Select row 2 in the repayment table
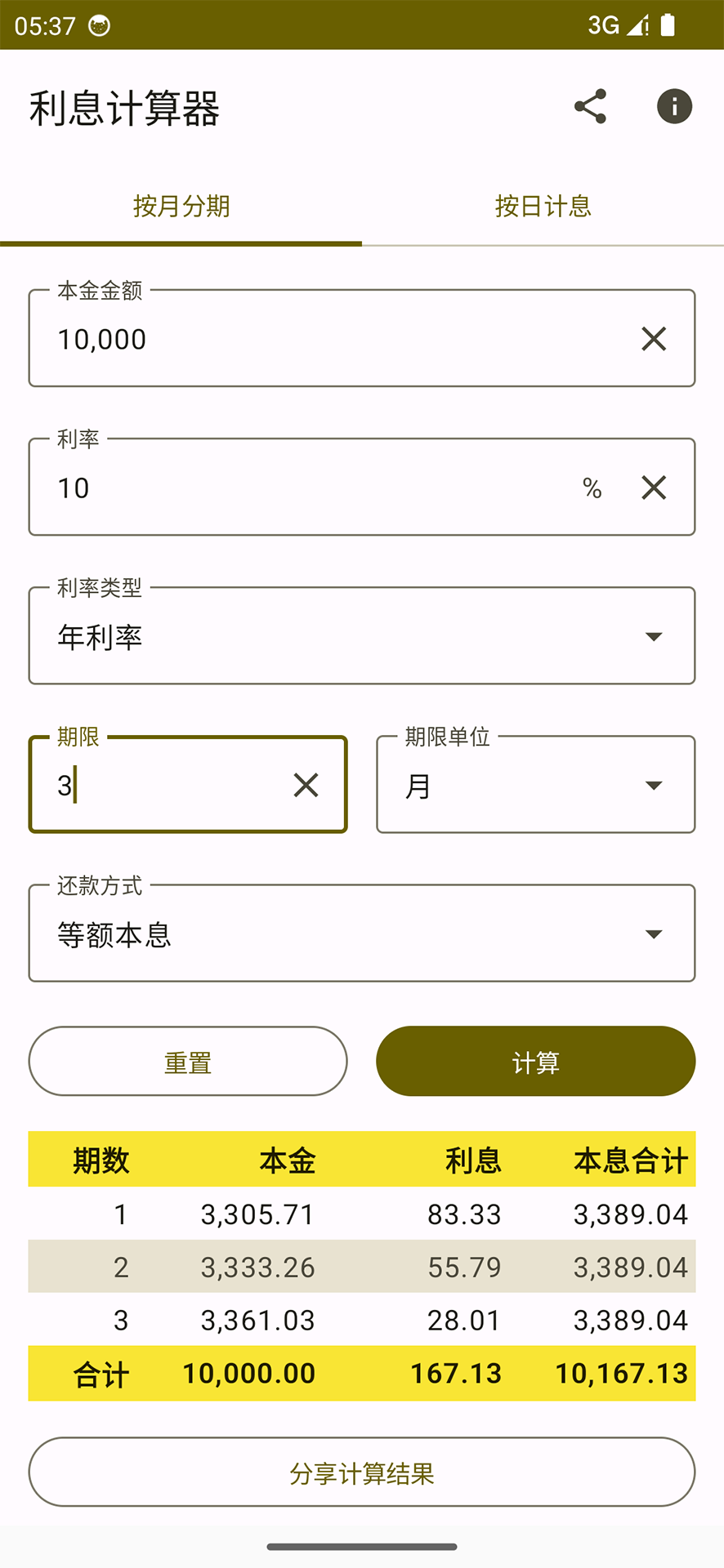 point(362,1267)
